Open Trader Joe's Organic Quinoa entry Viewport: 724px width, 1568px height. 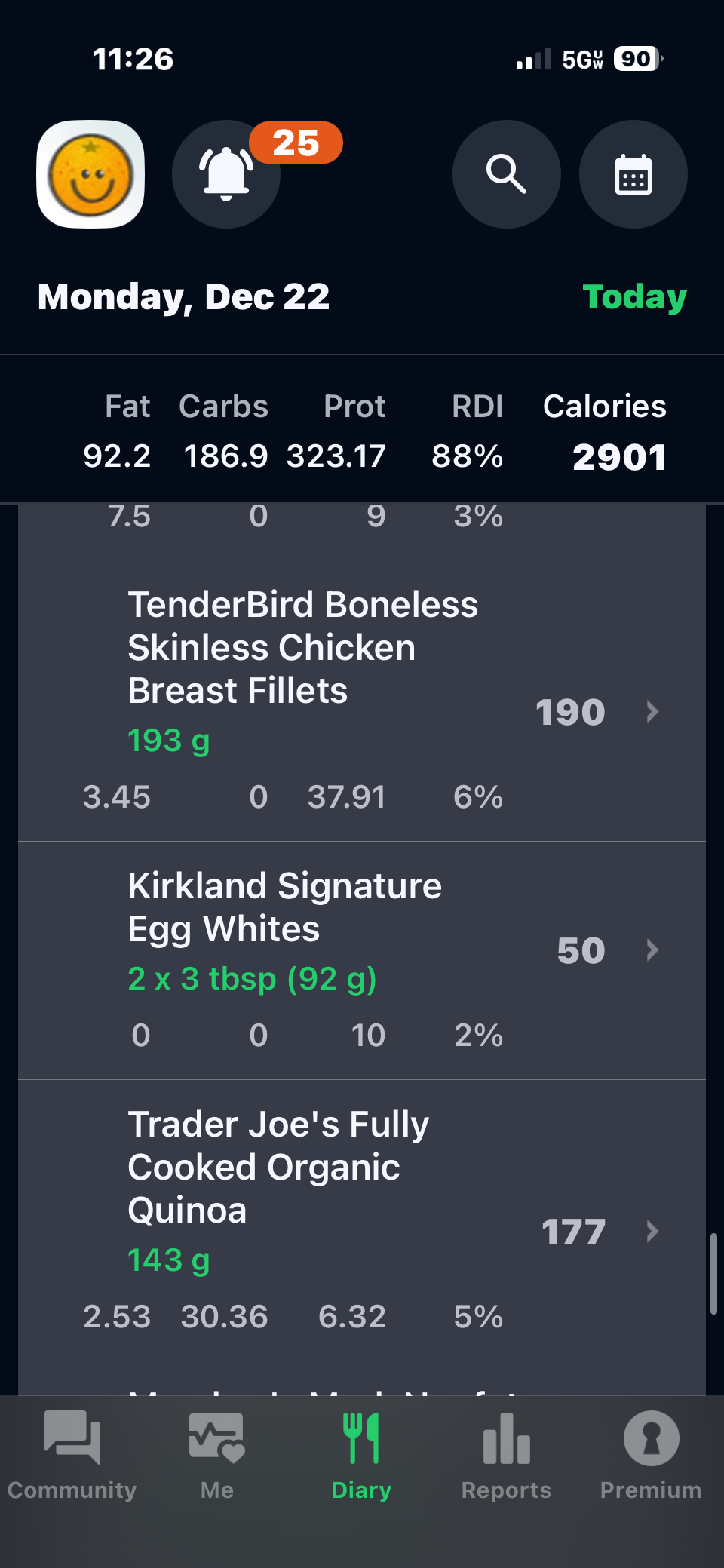pos(362,1220)
